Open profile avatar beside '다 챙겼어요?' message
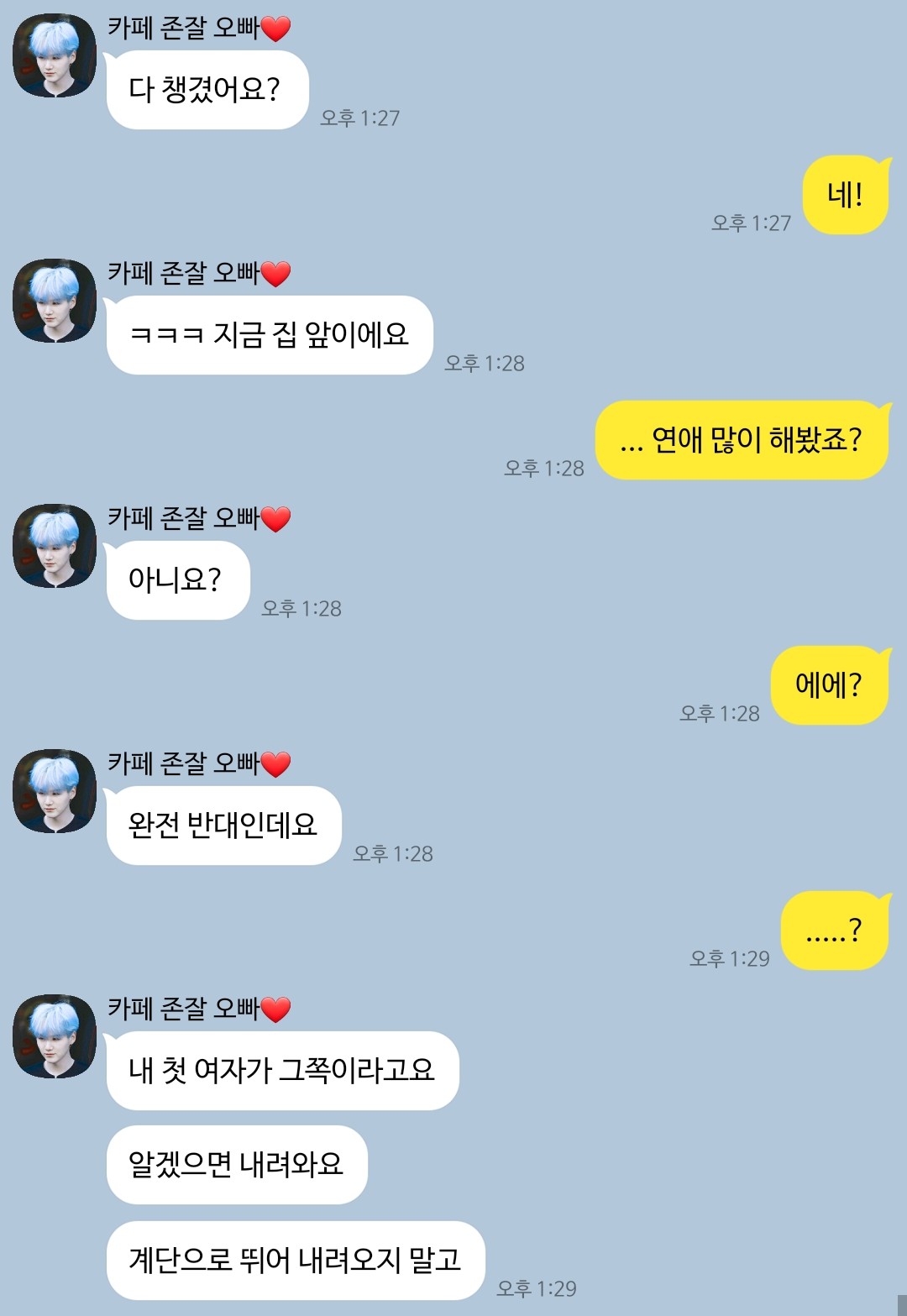 pos(55,55)
